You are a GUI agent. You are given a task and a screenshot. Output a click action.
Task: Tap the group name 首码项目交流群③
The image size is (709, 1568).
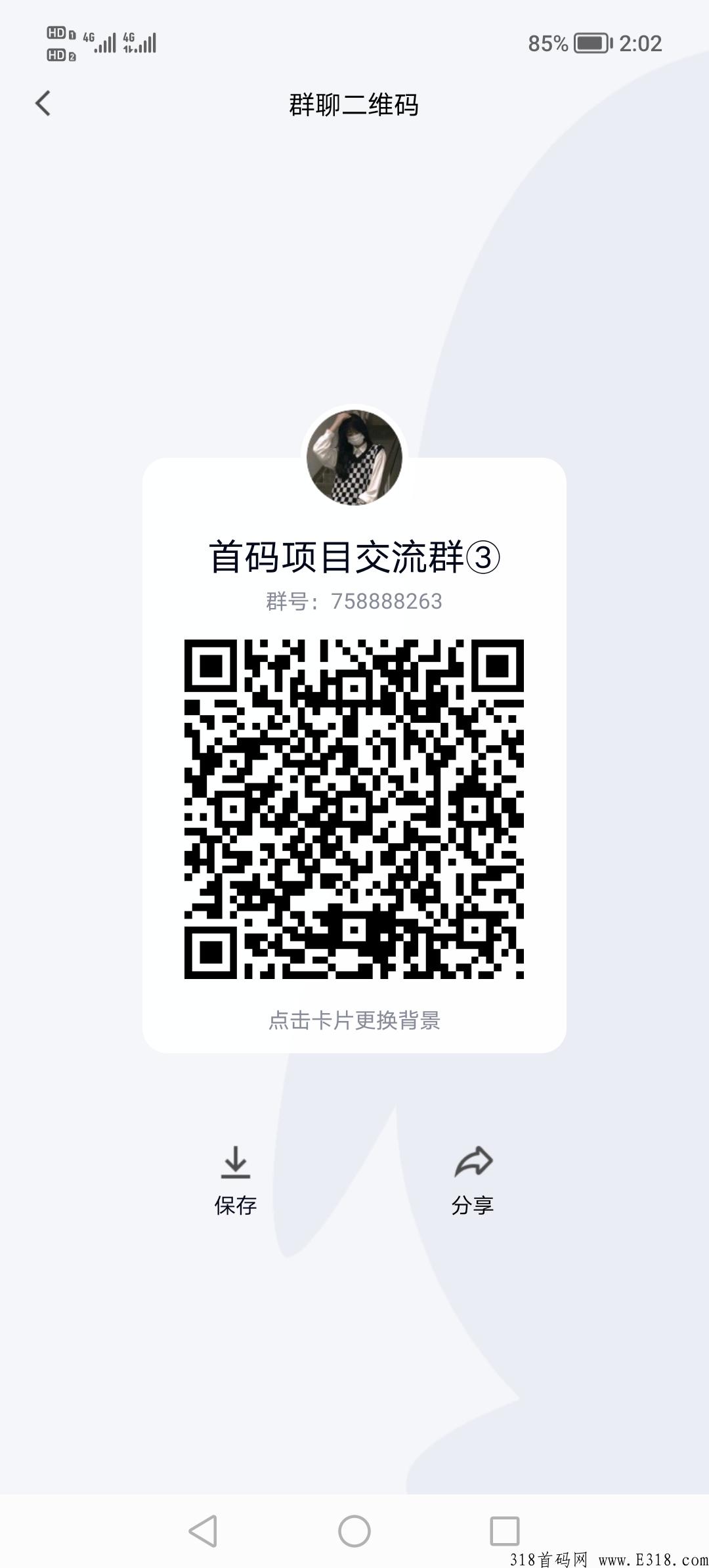(x=354, y=559)
